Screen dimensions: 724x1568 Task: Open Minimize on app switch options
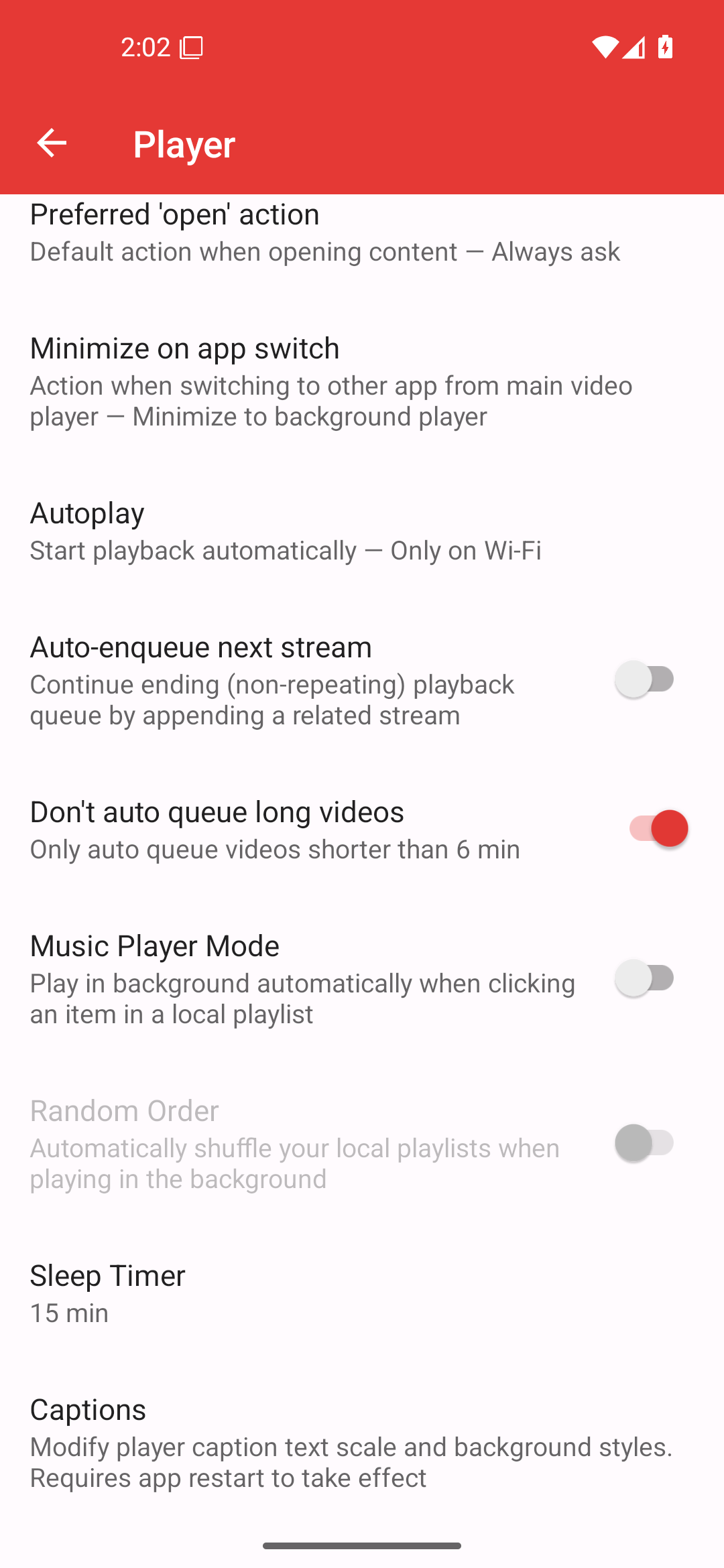click(362, 381)
